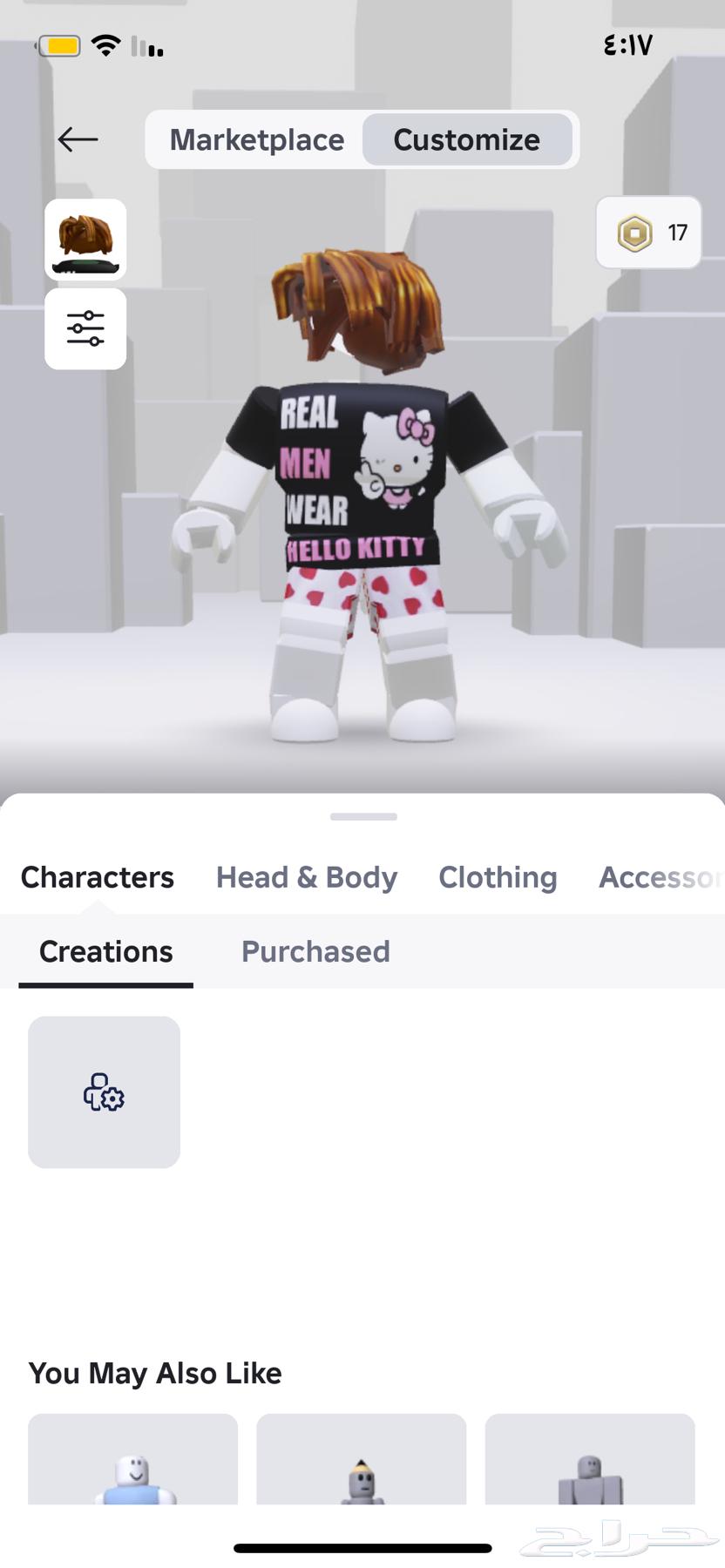Create a new character with gear tile
The image size is (725, 1568).
(x=104, y=1092)
